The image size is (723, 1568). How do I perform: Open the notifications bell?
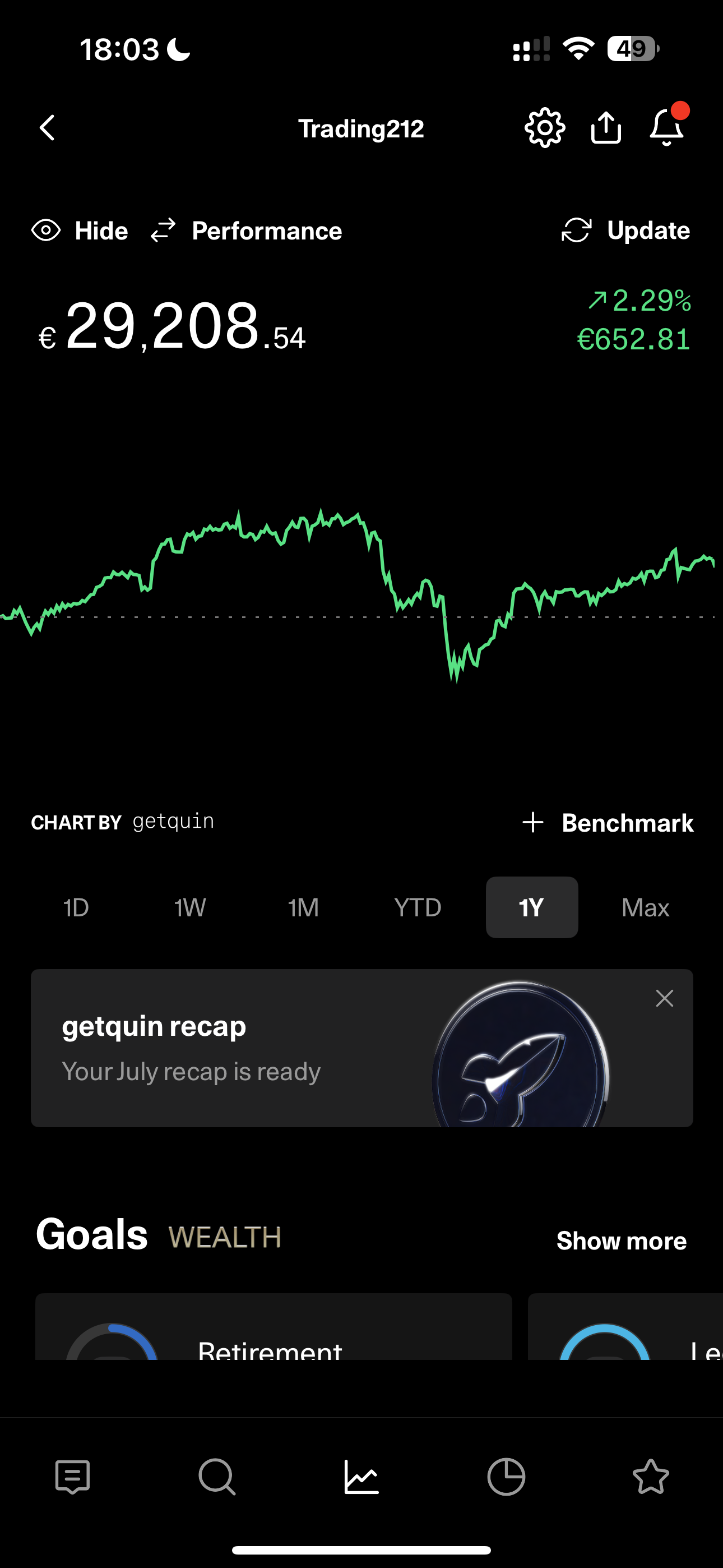(667, 128)
